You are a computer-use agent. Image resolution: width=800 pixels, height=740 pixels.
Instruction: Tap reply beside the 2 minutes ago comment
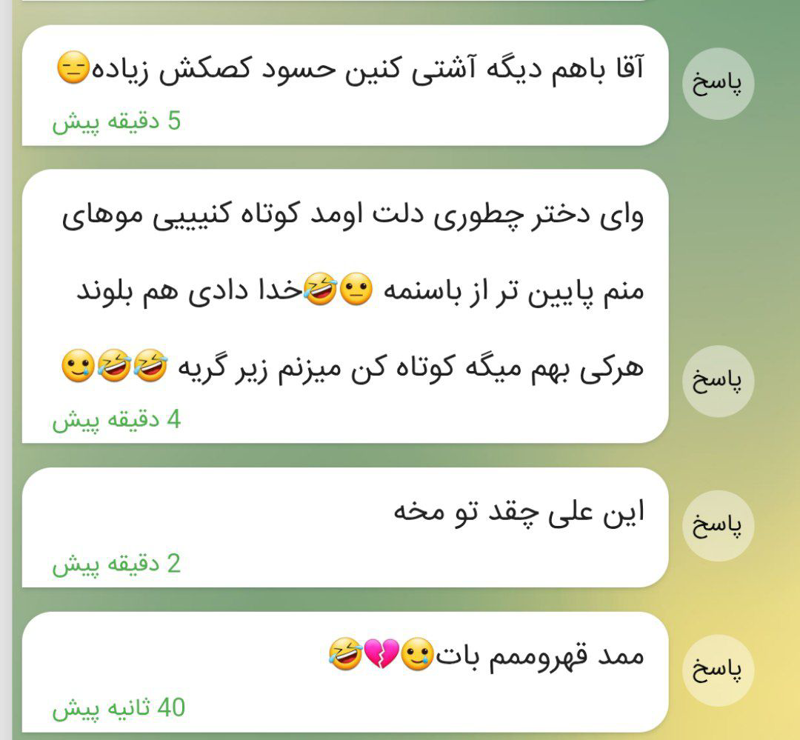point(717,526)
